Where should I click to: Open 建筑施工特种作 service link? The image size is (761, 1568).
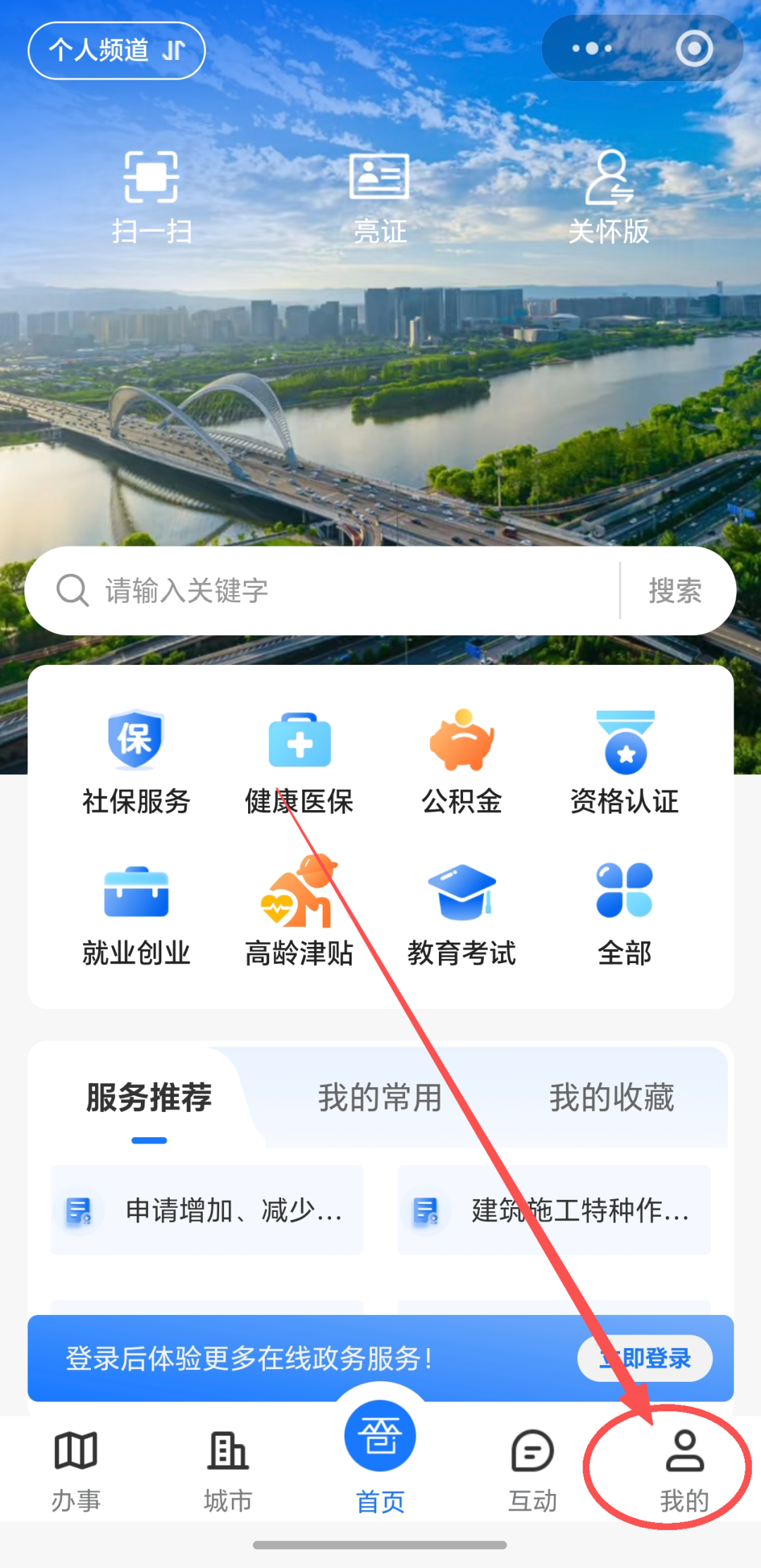[557, 1211]
